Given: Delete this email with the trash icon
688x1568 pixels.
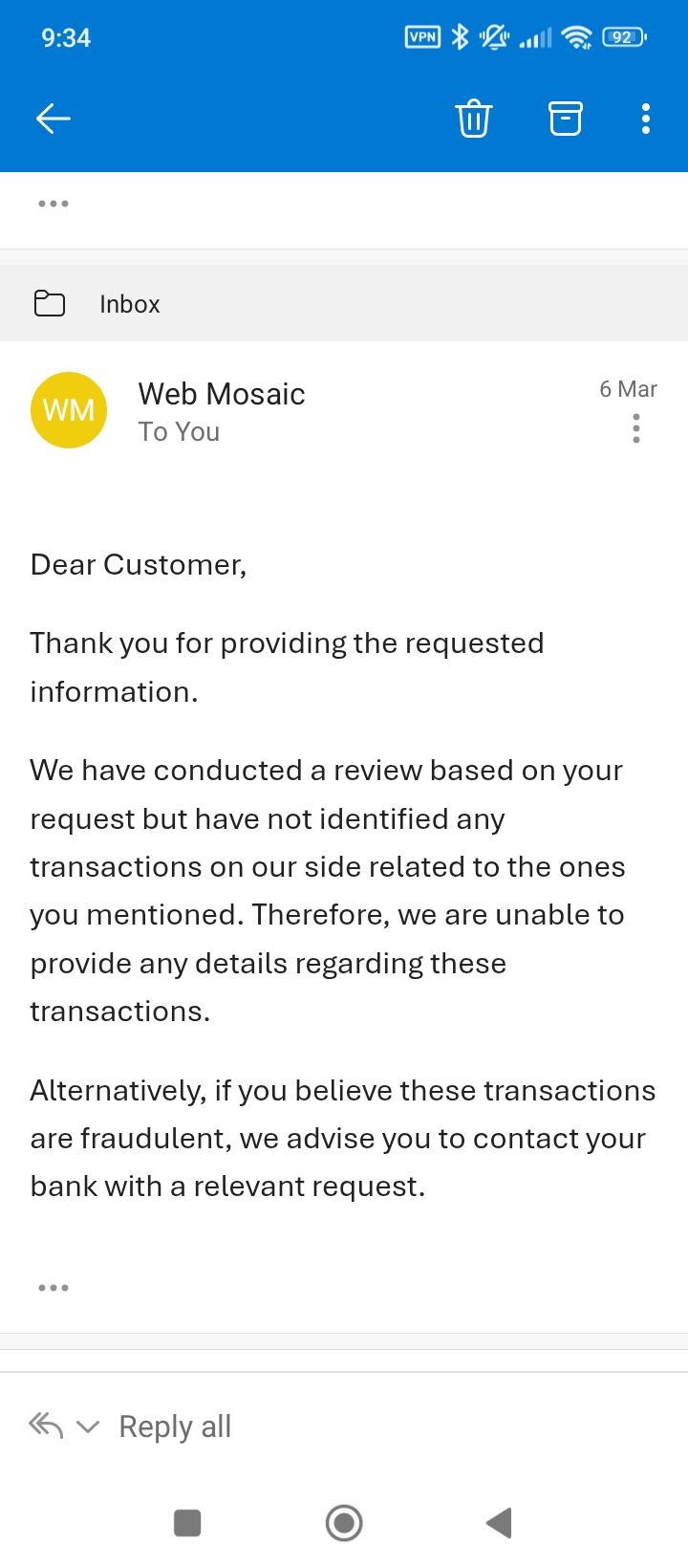Looking at the screenshot, I should tap(474, 119).
